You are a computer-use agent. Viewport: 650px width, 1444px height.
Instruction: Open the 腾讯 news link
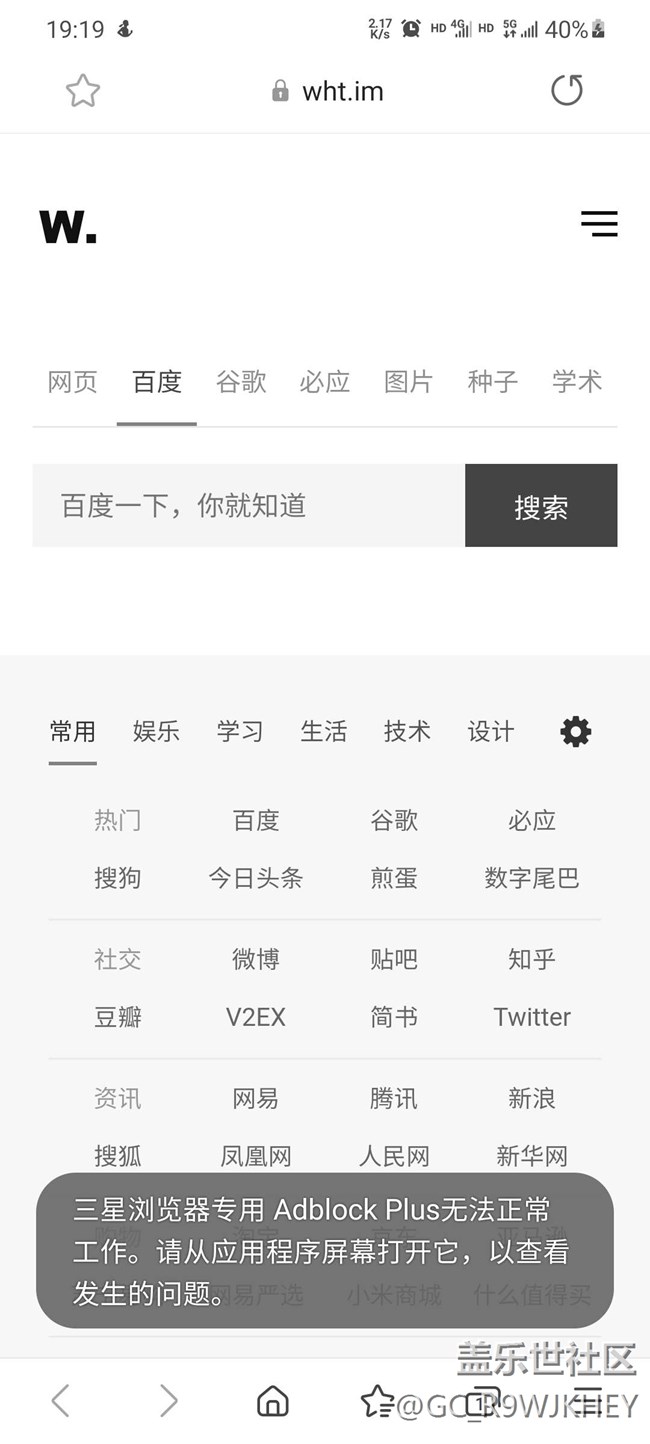point(393,1099)
